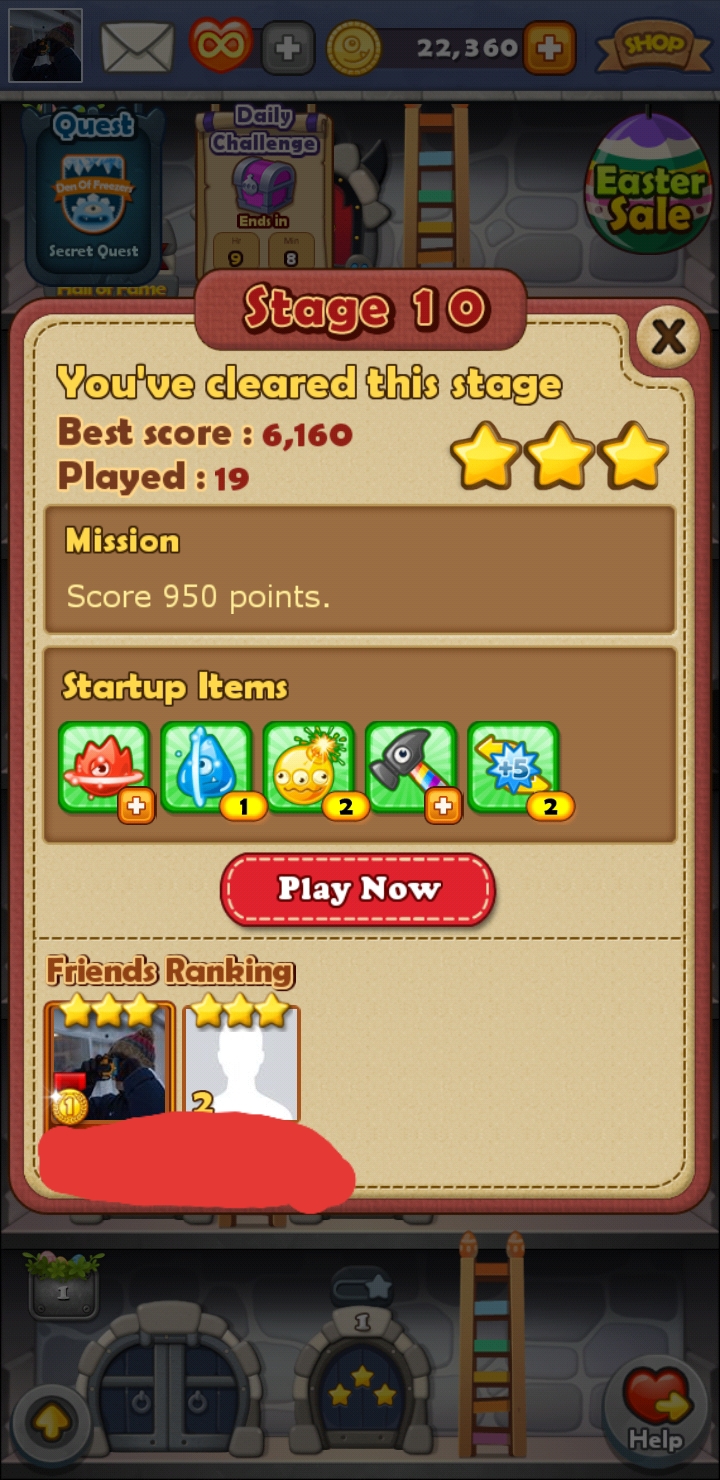This screenshot has width=720, height=1480.
Task: Open the Easter Sale egg
Action: (650, 185)
